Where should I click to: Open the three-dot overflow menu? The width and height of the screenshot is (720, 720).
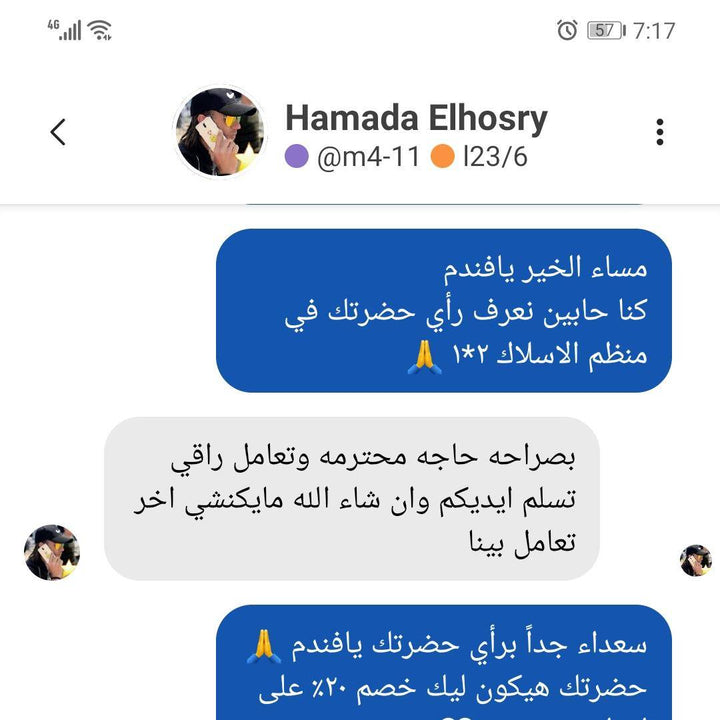click(x=660, y=132)
